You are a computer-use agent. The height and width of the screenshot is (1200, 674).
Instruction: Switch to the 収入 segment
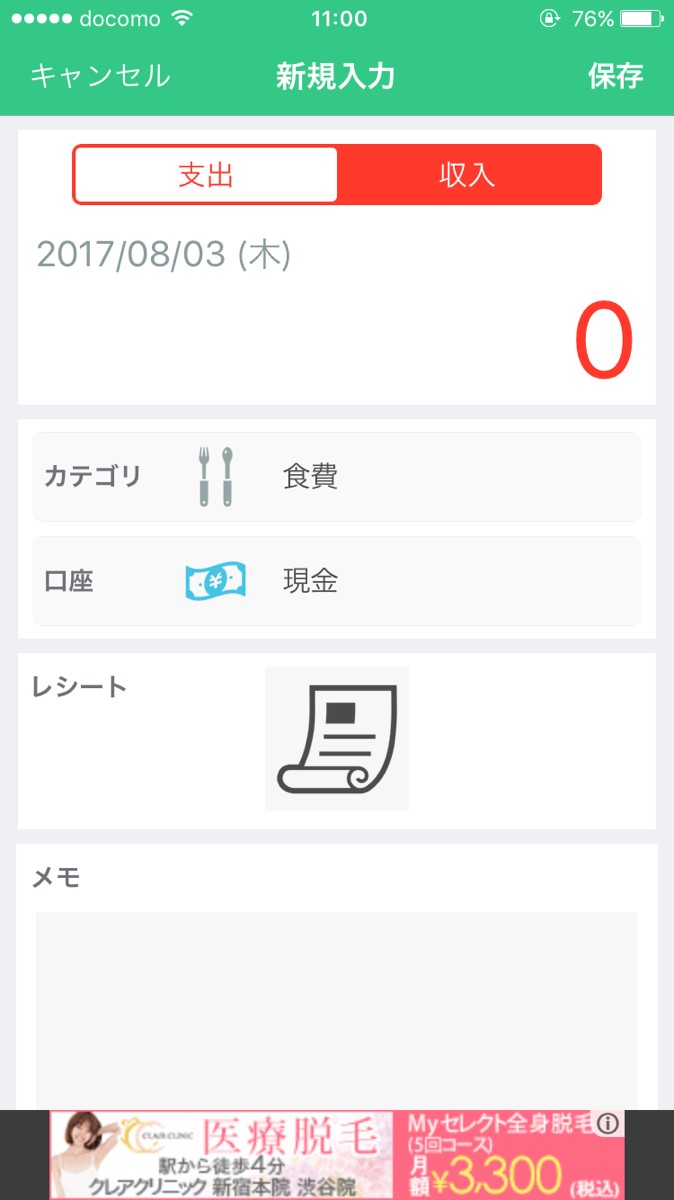(x=468, y=175)
